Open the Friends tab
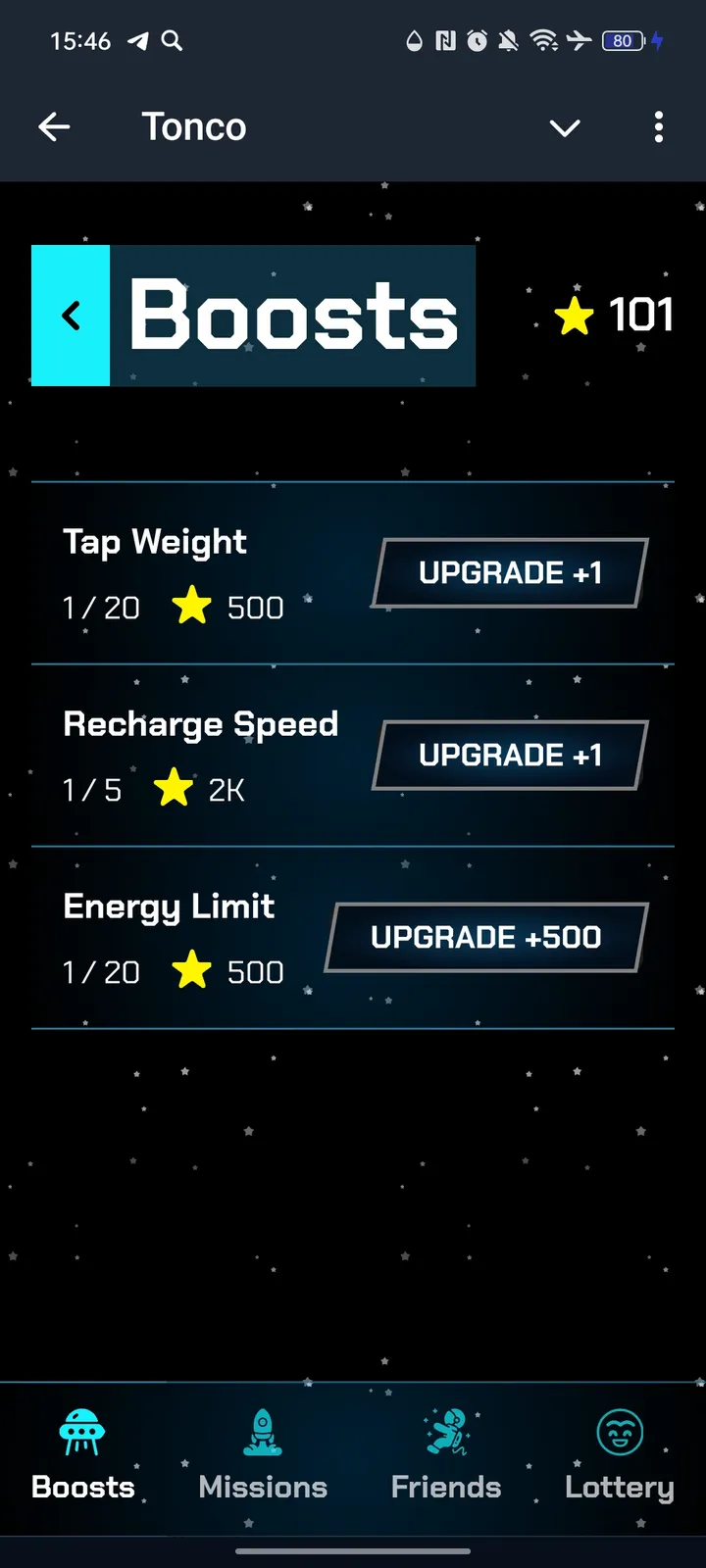Image resolution: width=706 pixels, height=1568 pixels. tap(446, 1455)
